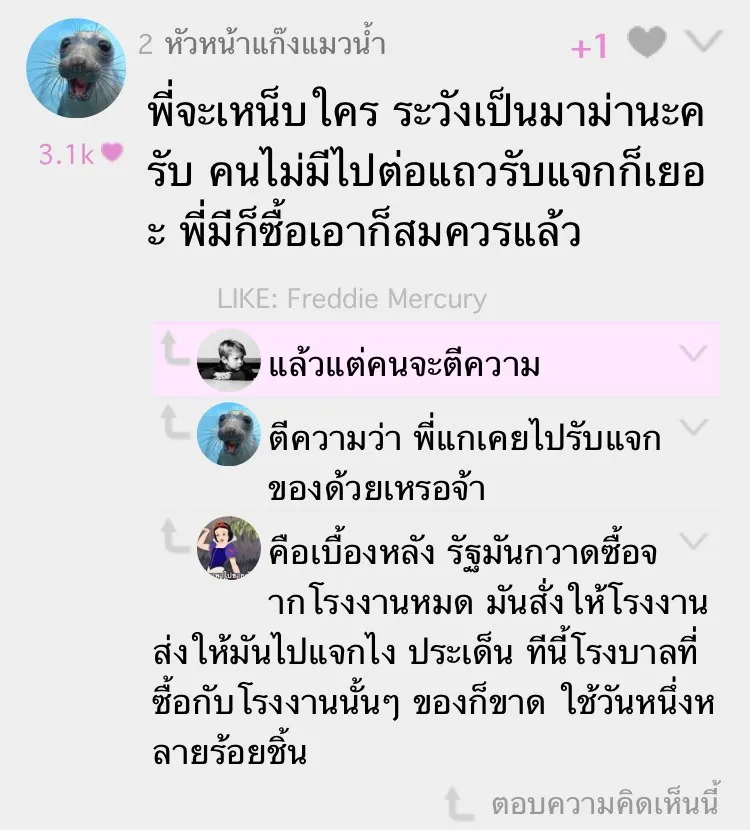The width and height of the screenshot is (750, 830).
Task: Open the child photo avatar in the first reply
Action: [230, 356]
